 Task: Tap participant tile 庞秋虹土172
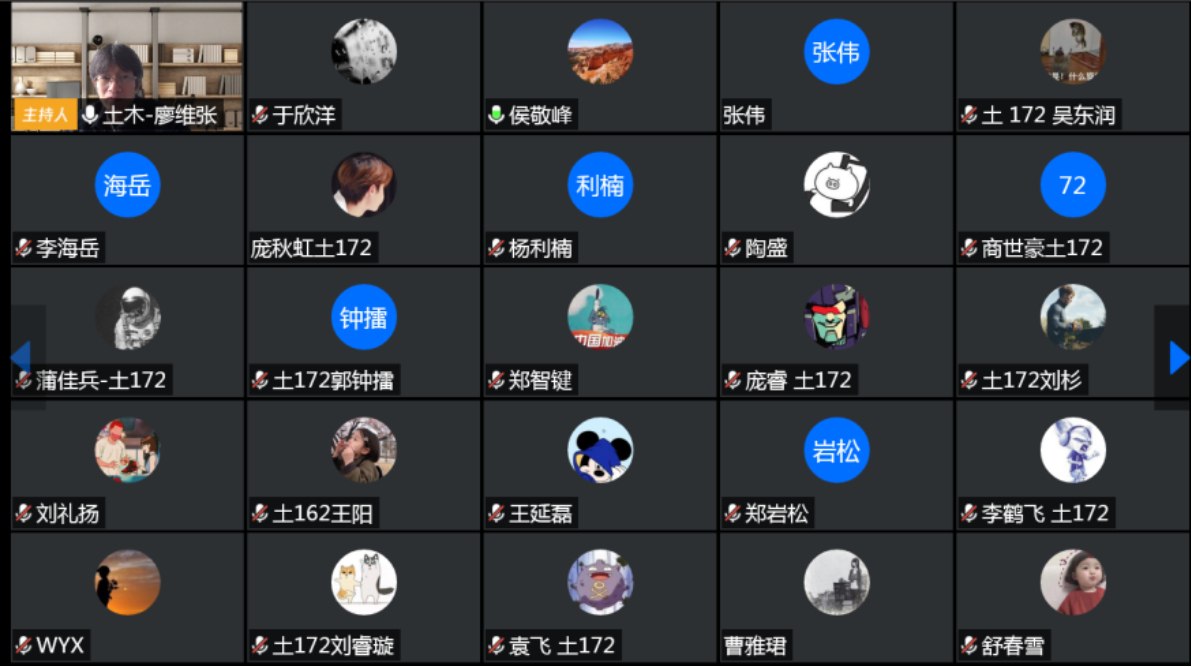pos(364,200)
